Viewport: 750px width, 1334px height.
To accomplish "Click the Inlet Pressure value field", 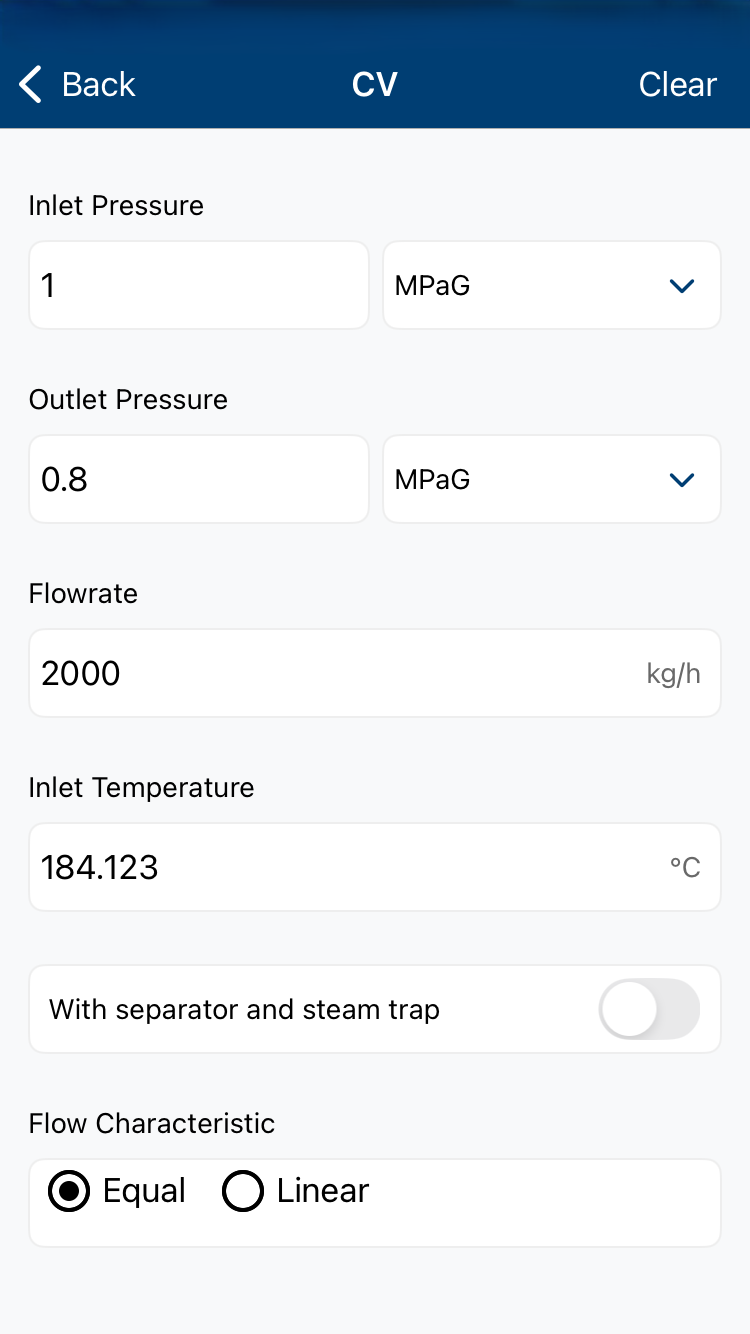I will (198, 285).
